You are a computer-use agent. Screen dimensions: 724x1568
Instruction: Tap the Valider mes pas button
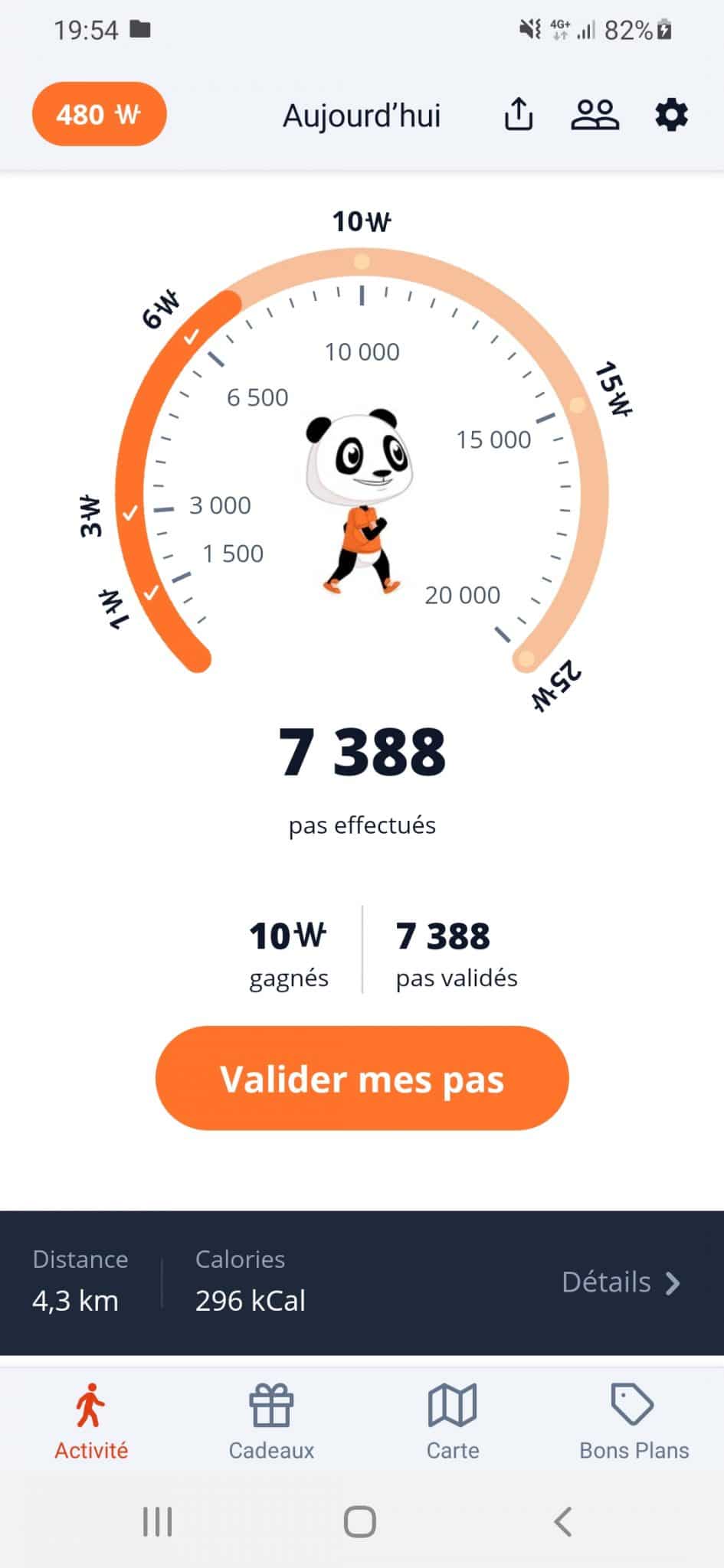tap(362, 1078)
